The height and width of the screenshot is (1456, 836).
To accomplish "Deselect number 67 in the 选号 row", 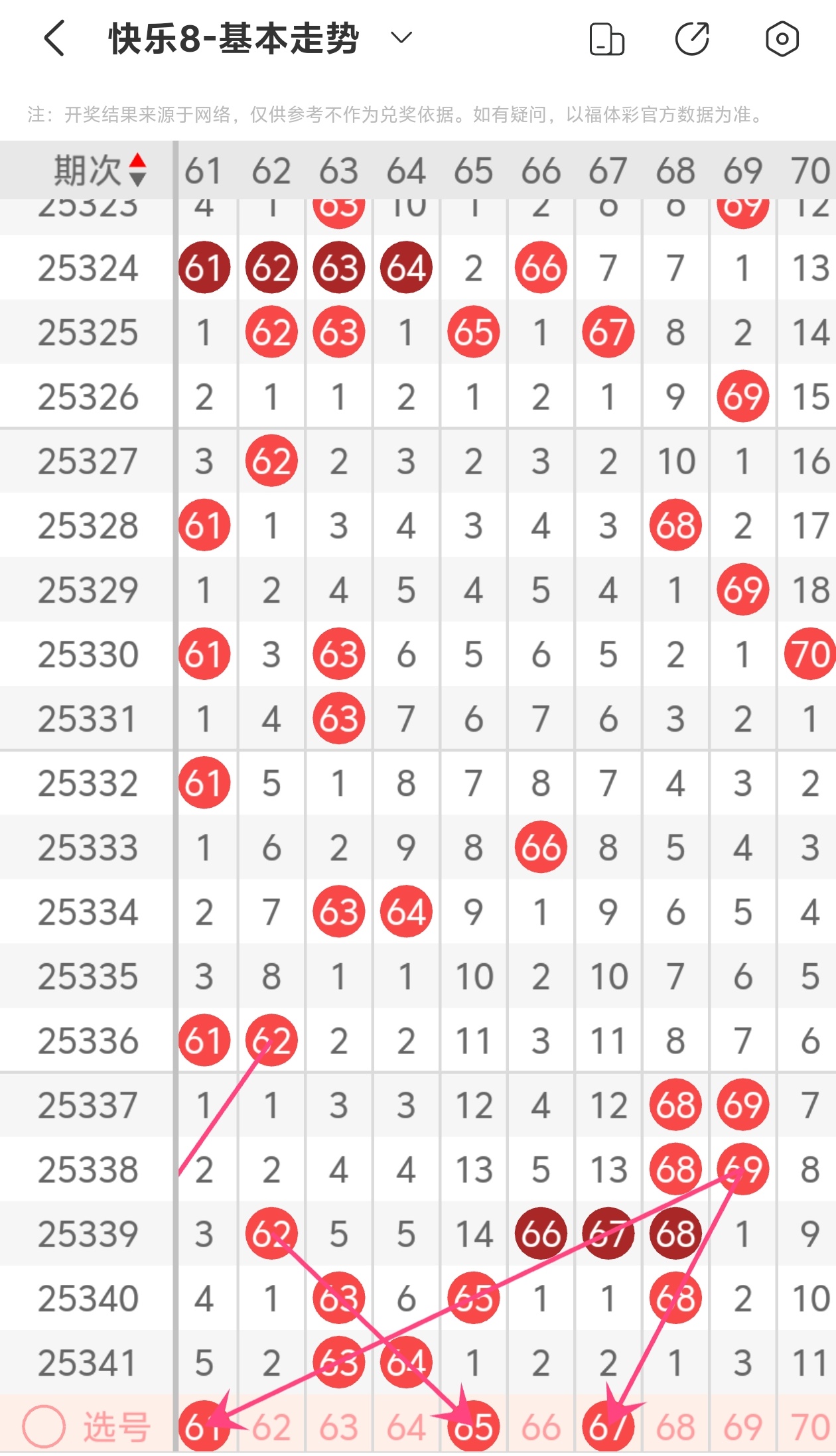I will click(608, 1427).
